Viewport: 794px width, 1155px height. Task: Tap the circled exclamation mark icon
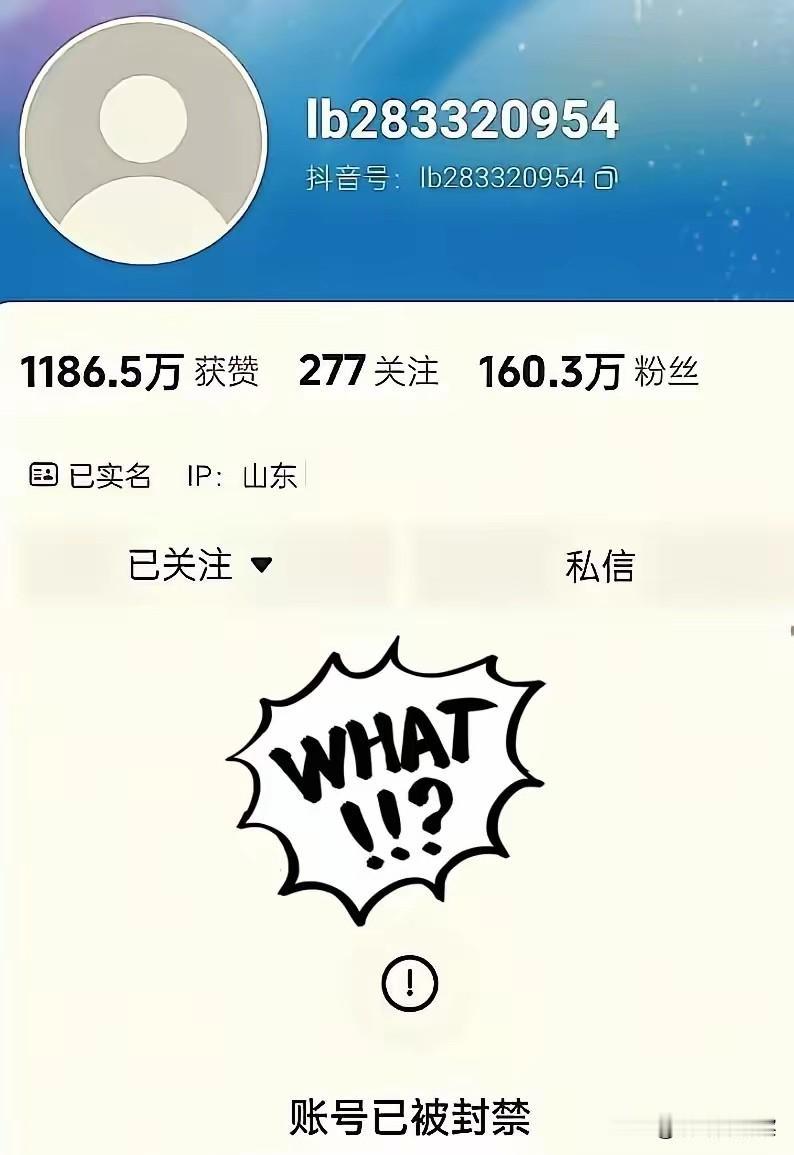tap(408, 986)
